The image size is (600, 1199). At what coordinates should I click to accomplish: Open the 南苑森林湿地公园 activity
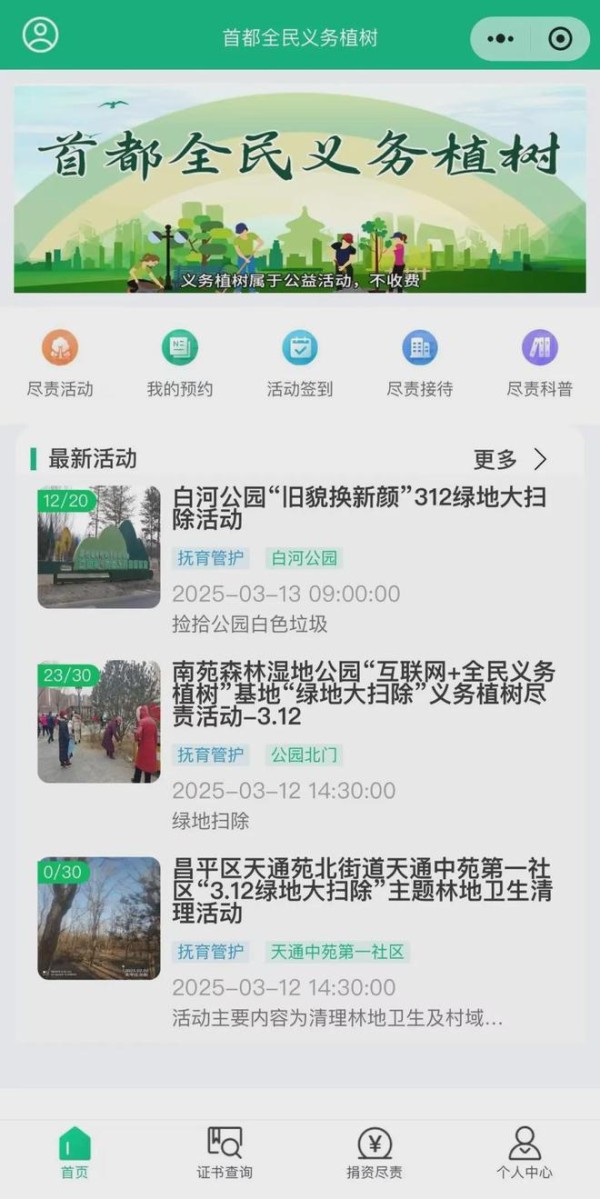[300, 746]
